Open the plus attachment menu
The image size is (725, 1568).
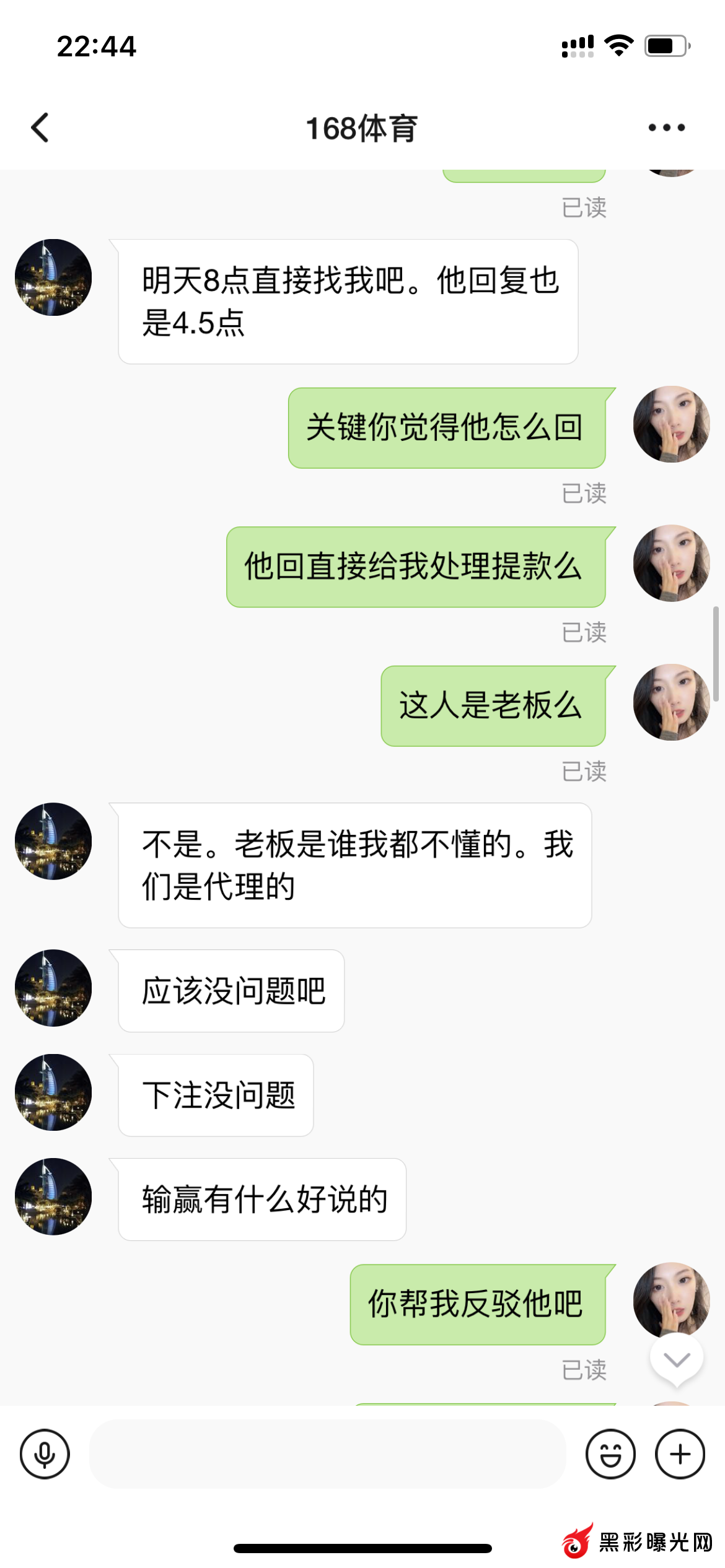coord(680,1453)
